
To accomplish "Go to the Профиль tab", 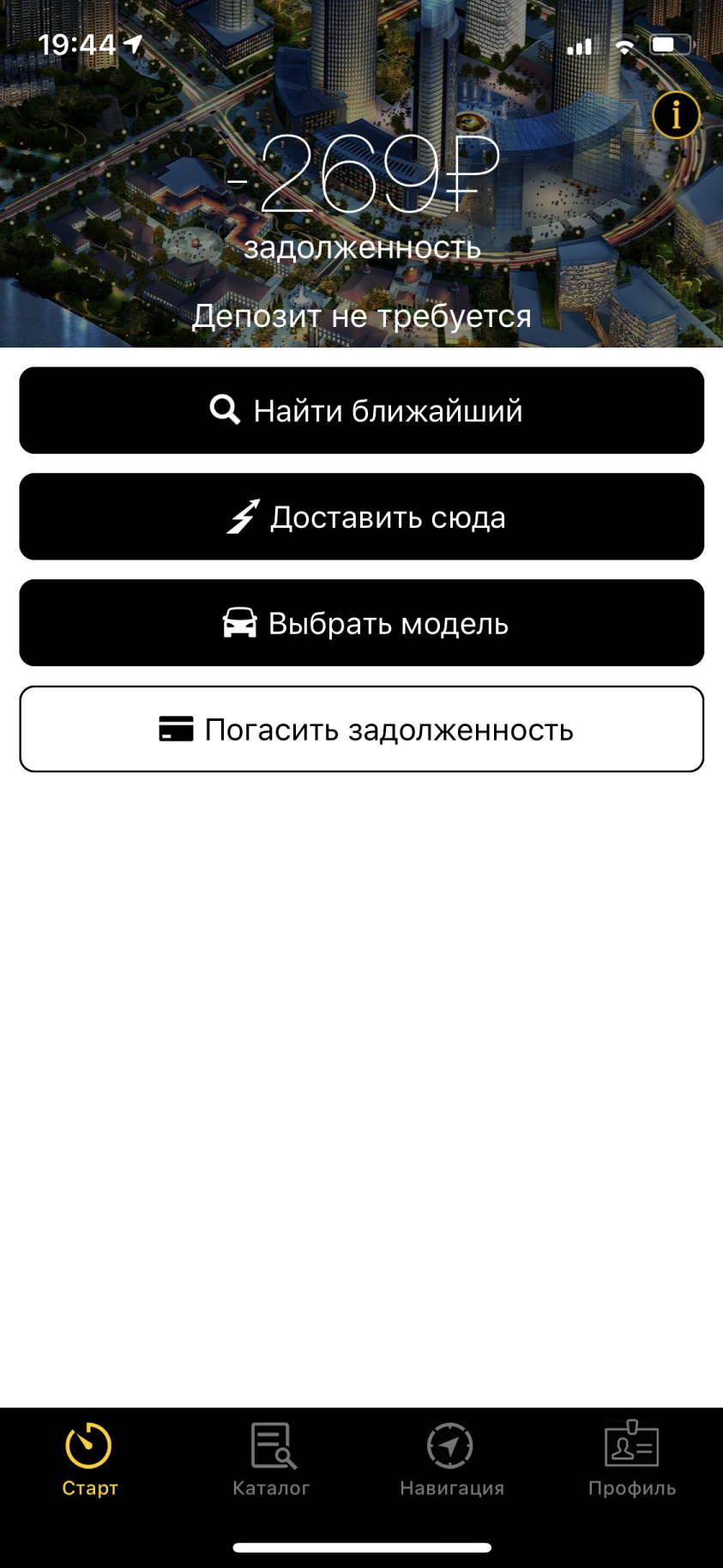I will pos(632,1460).
